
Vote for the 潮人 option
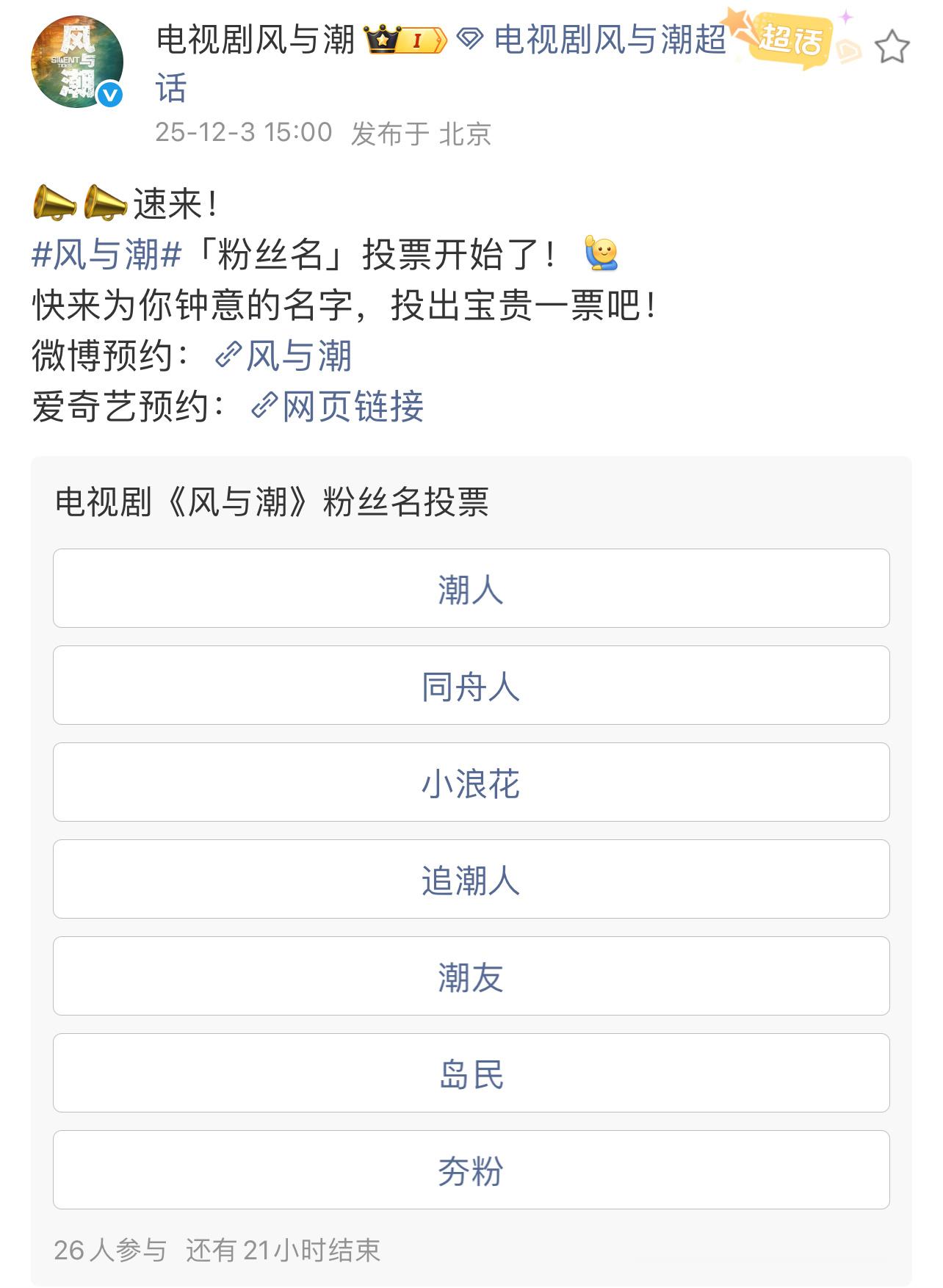click(x=470, y=589)
